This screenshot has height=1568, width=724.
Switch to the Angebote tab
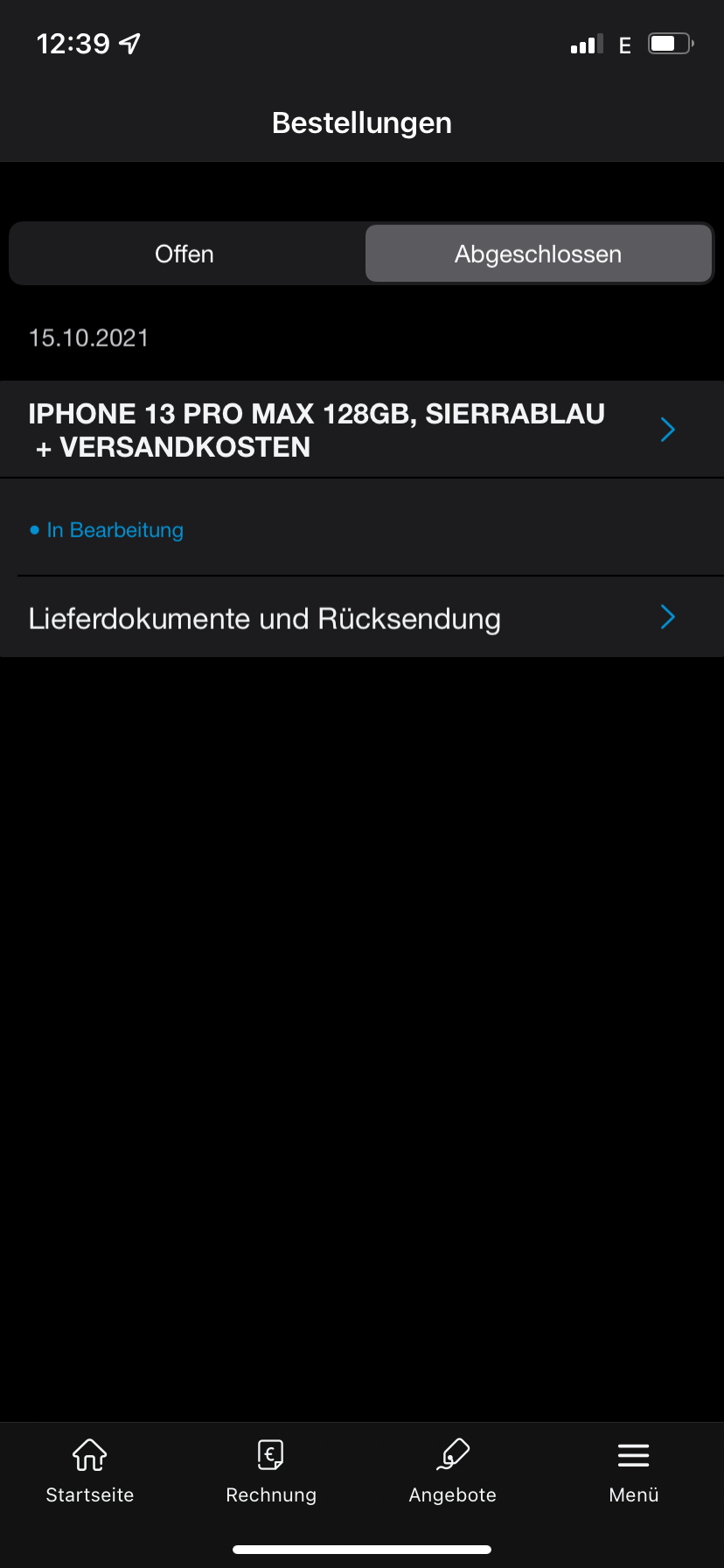coord(452,1471)
